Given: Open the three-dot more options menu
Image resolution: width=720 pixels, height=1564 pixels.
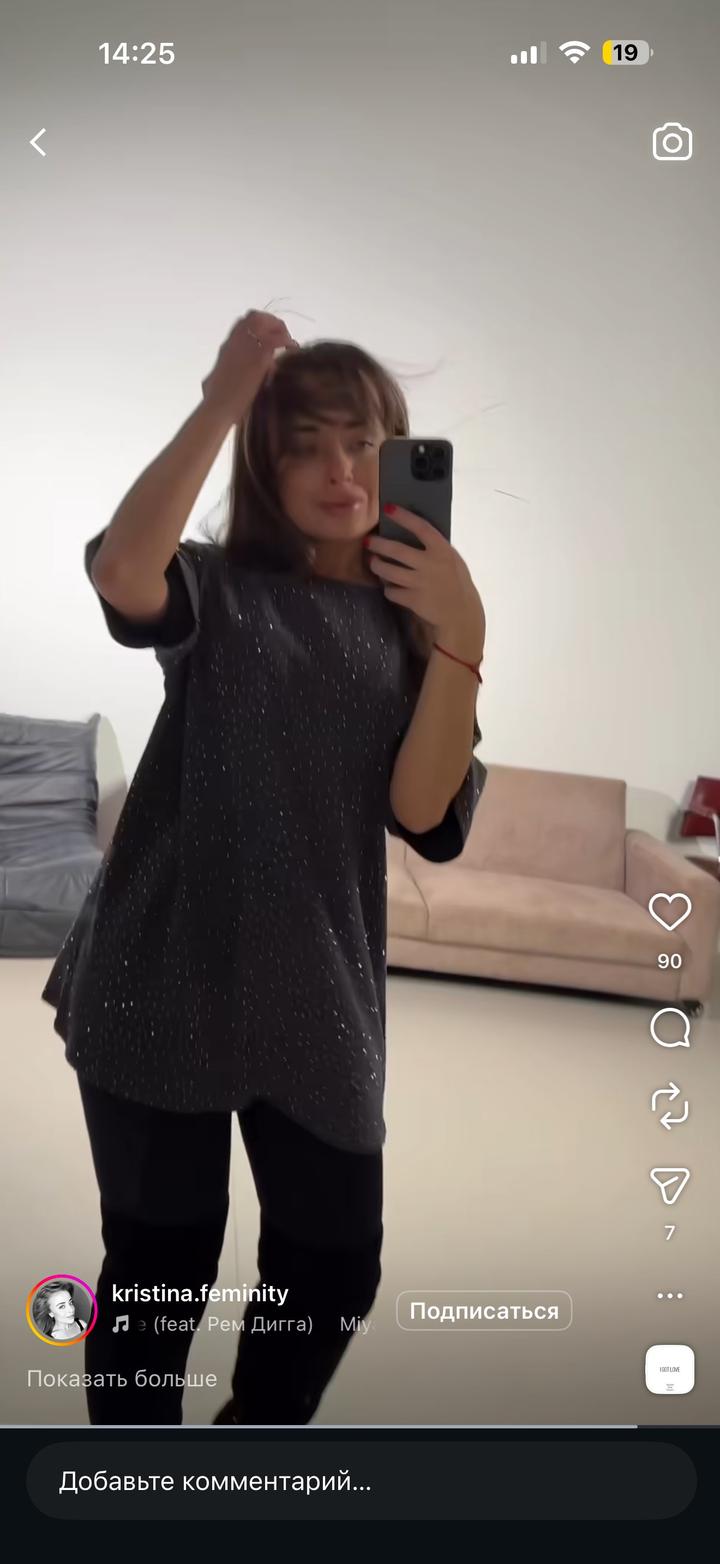Looking at the screenshot, I should (x=669, y=1296).
